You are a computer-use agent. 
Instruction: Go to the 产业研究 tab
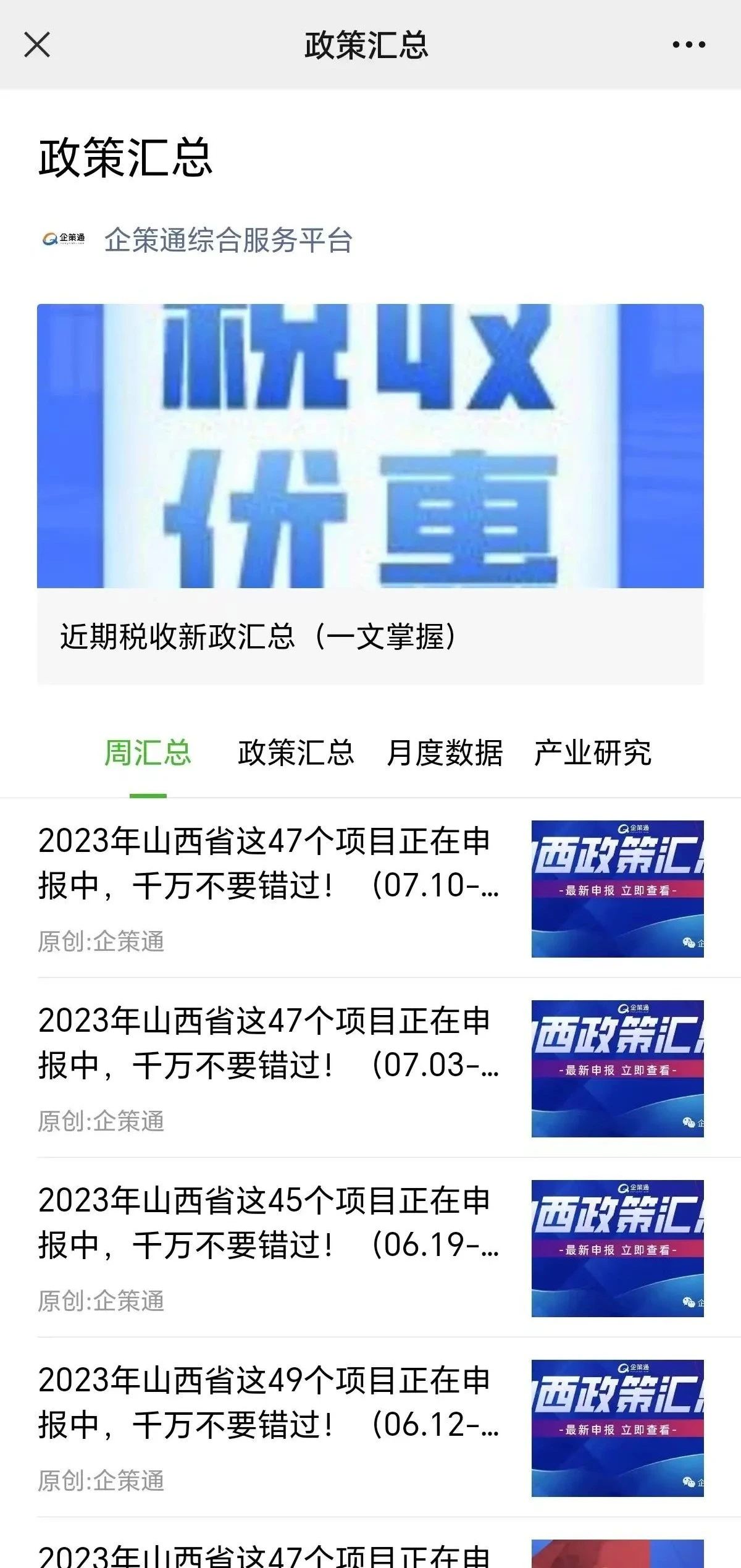click(x=592, y=753)
